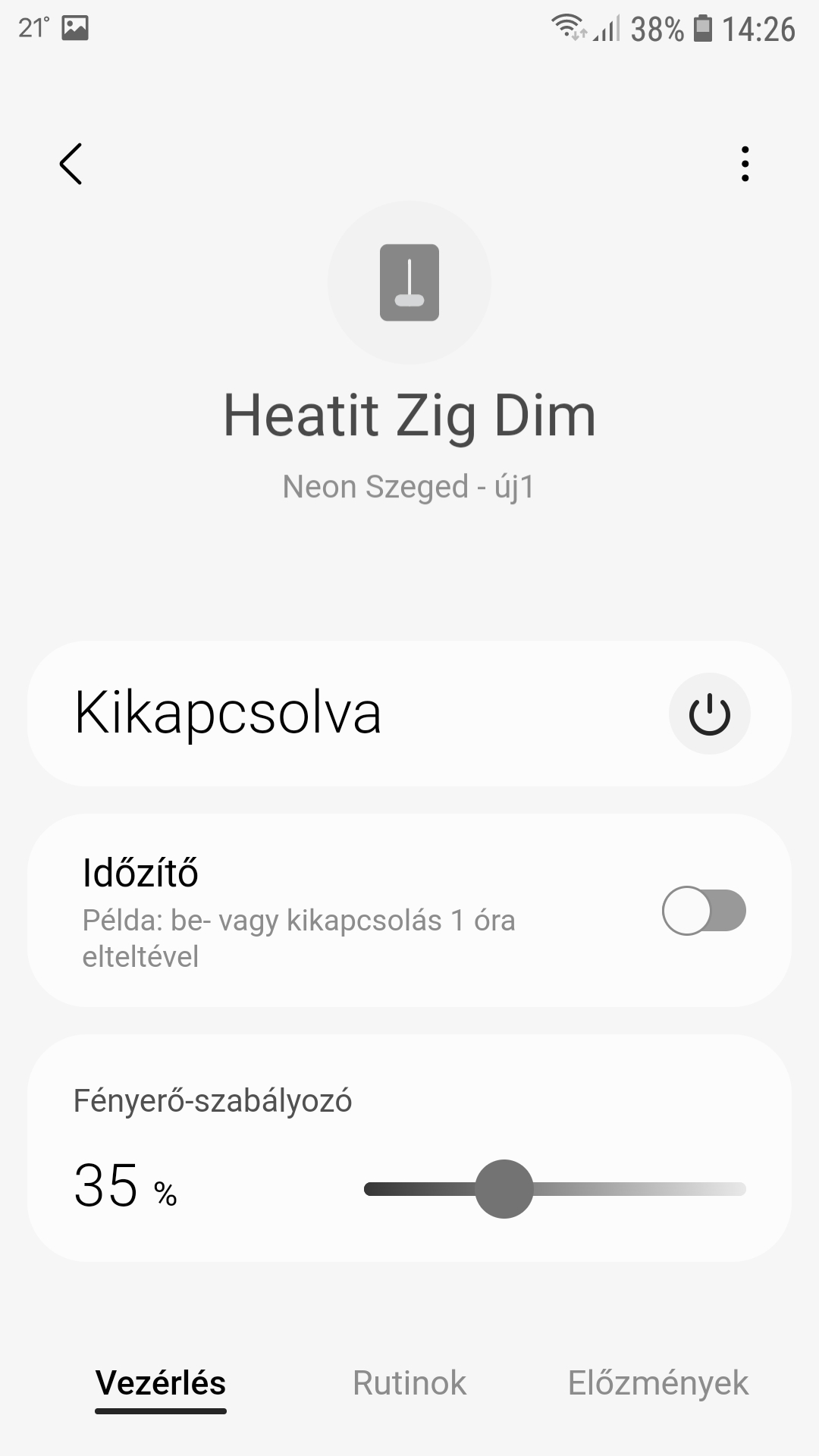Select the Vezérlés tab
819x1456 pixels.
[161, 1383]
